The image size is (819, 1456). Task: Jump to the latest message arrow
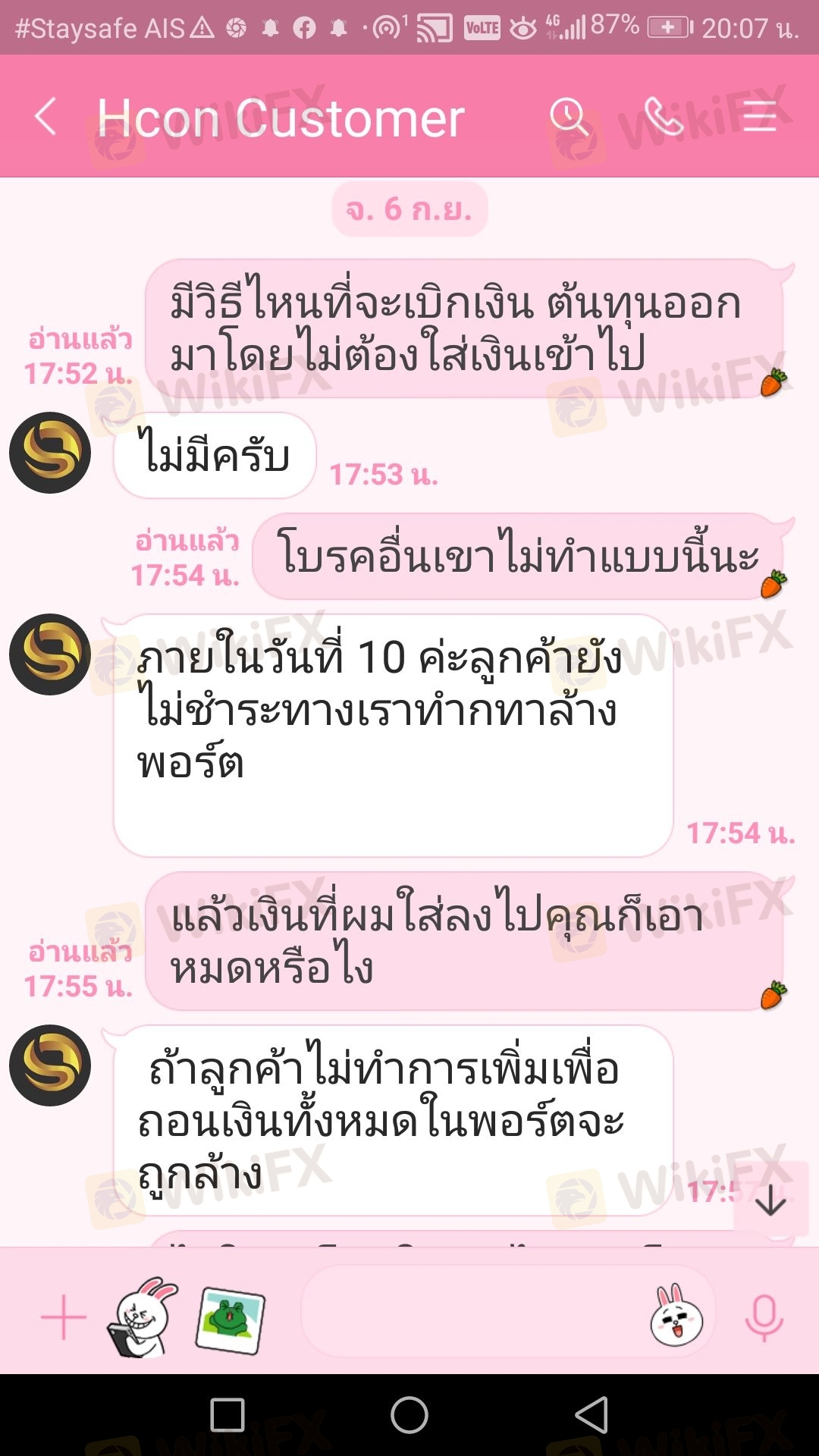[x=770, y=1200]
